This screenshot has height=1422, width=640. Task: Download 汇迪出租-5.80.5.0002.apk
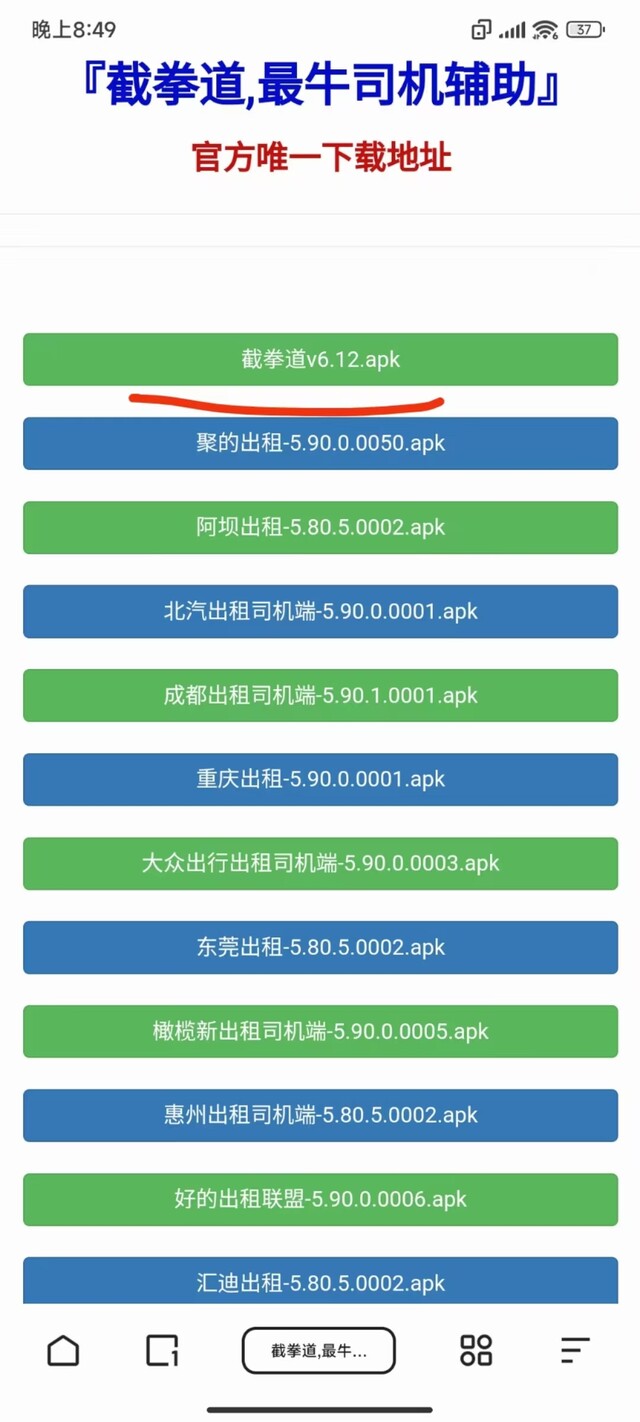[x=320, y=1280]
